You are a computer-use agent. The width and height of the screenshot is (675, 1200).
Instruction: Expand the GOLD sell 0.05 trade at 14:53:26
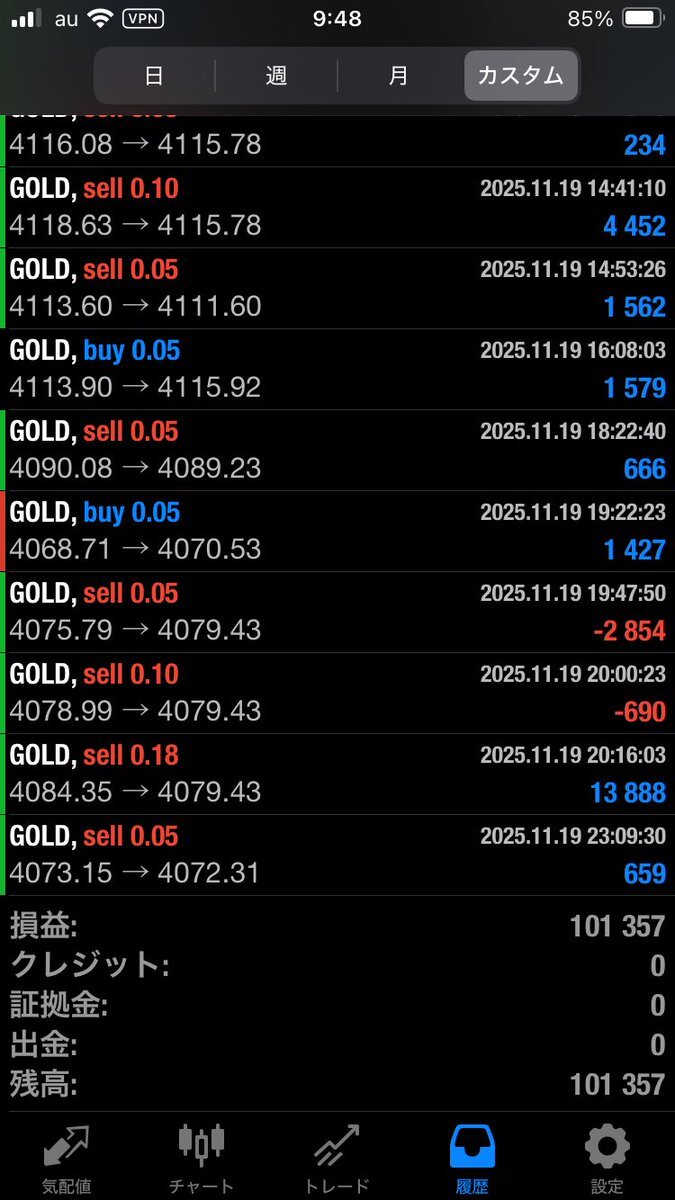337,288
